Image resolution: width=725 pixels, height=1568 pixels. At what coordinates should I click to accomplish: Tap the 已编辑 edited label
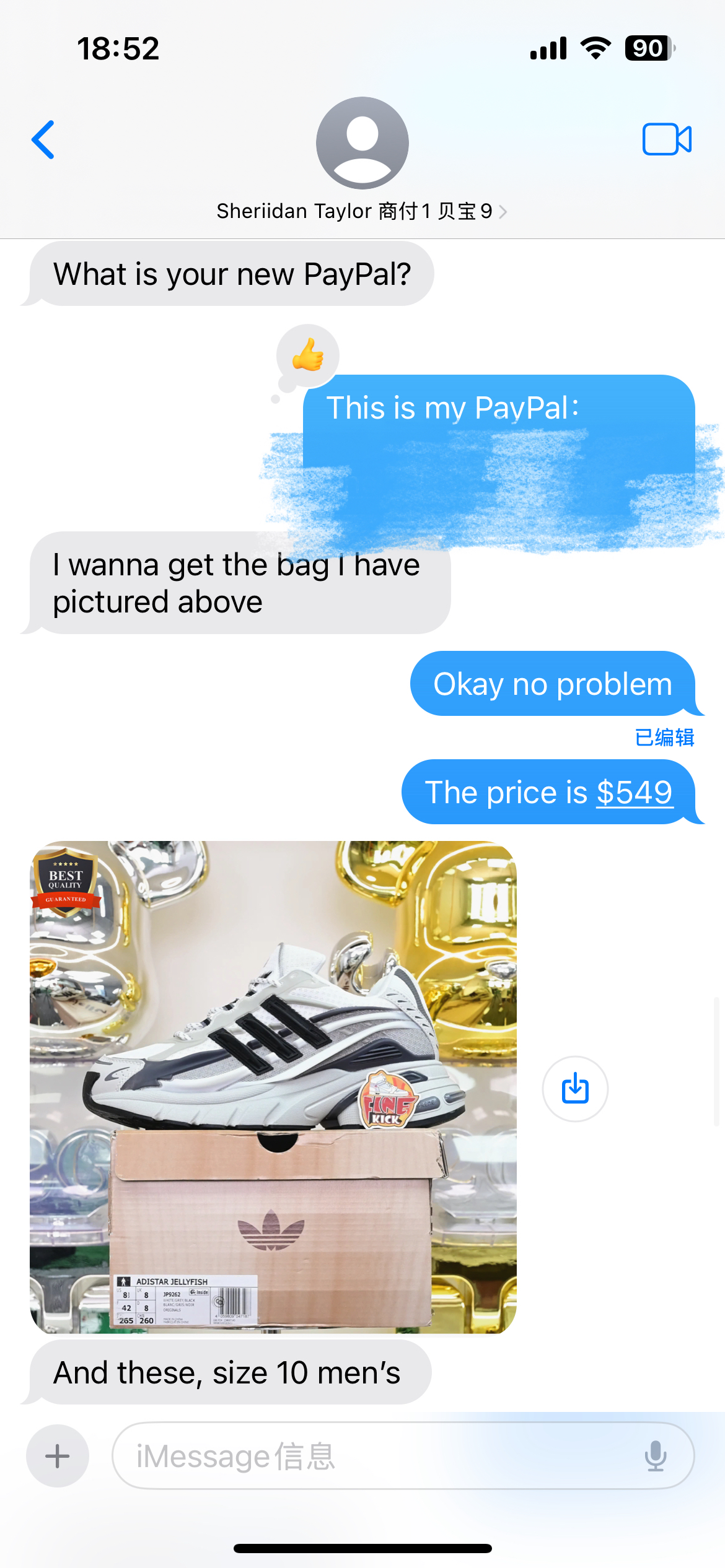click(x=664, y=738)
